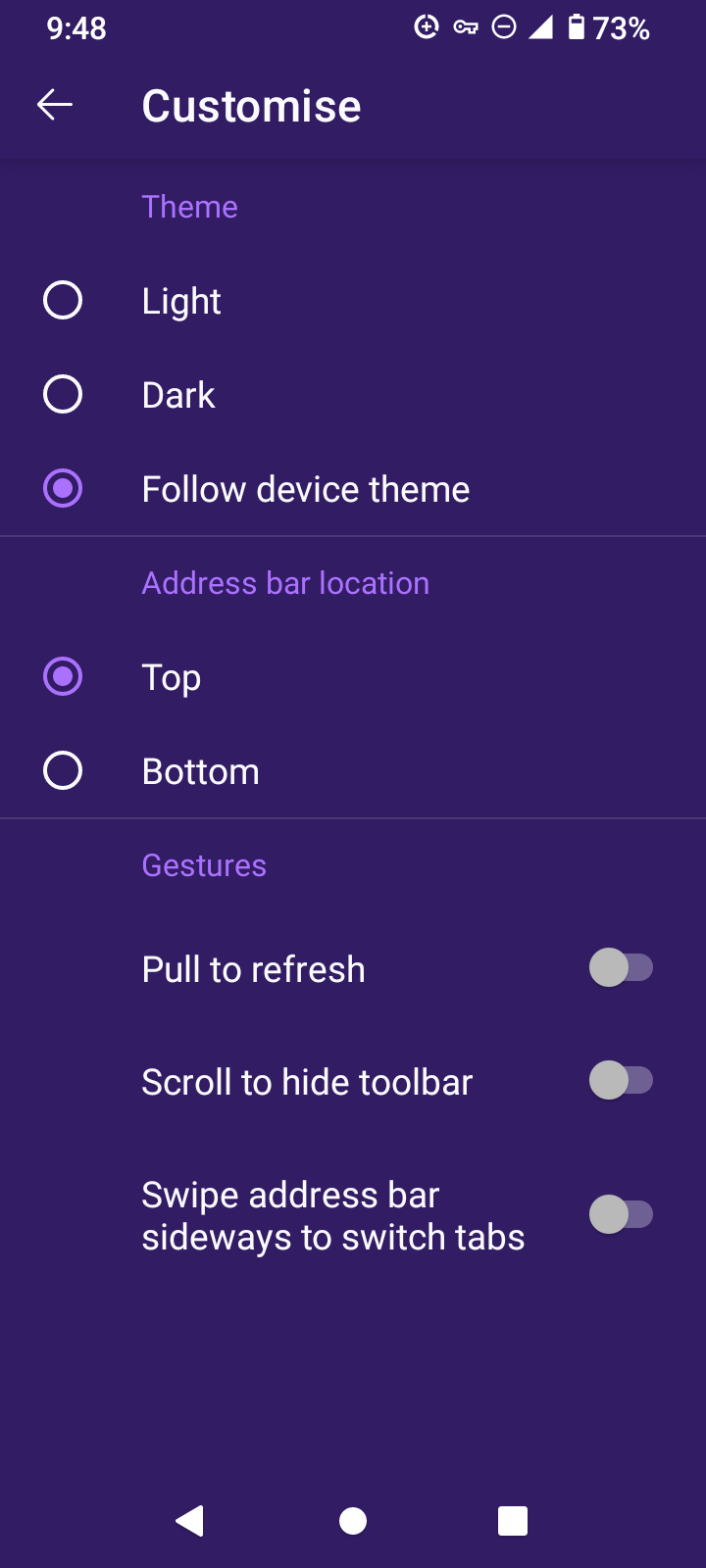Set address bar location to Top

pos(63,677)
